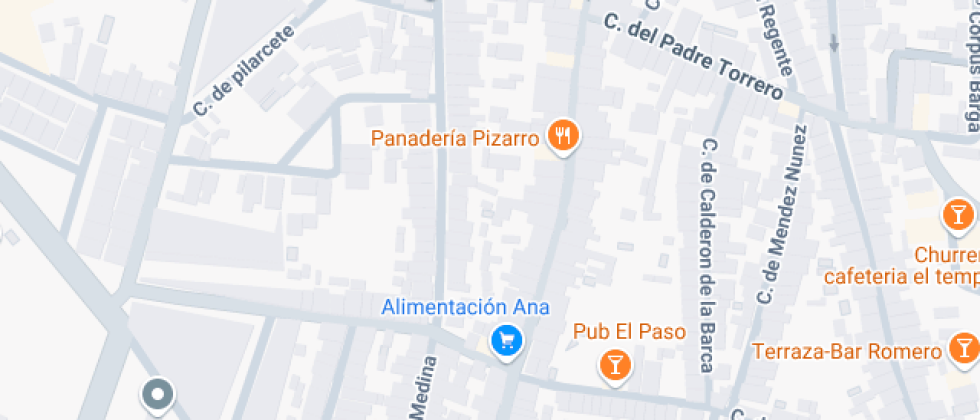Open the Terraza-Bar Romero pin
The height and width of the screenshot is (420, 980).
click(964, 350)
